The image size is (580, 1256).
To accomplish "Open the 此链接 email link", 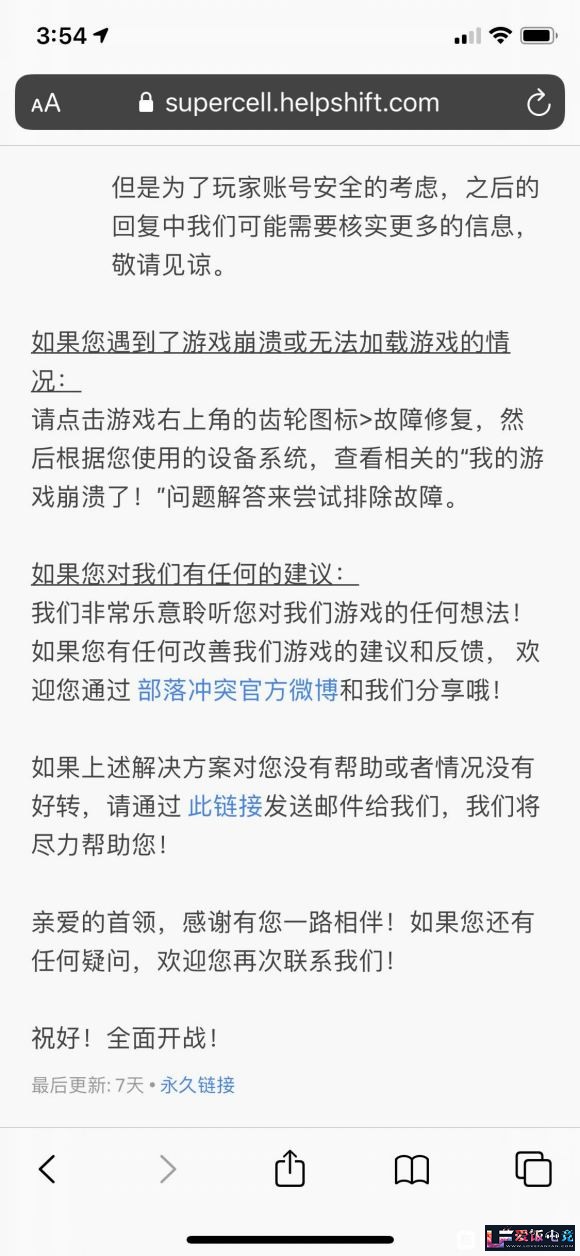I will (225, 806).
